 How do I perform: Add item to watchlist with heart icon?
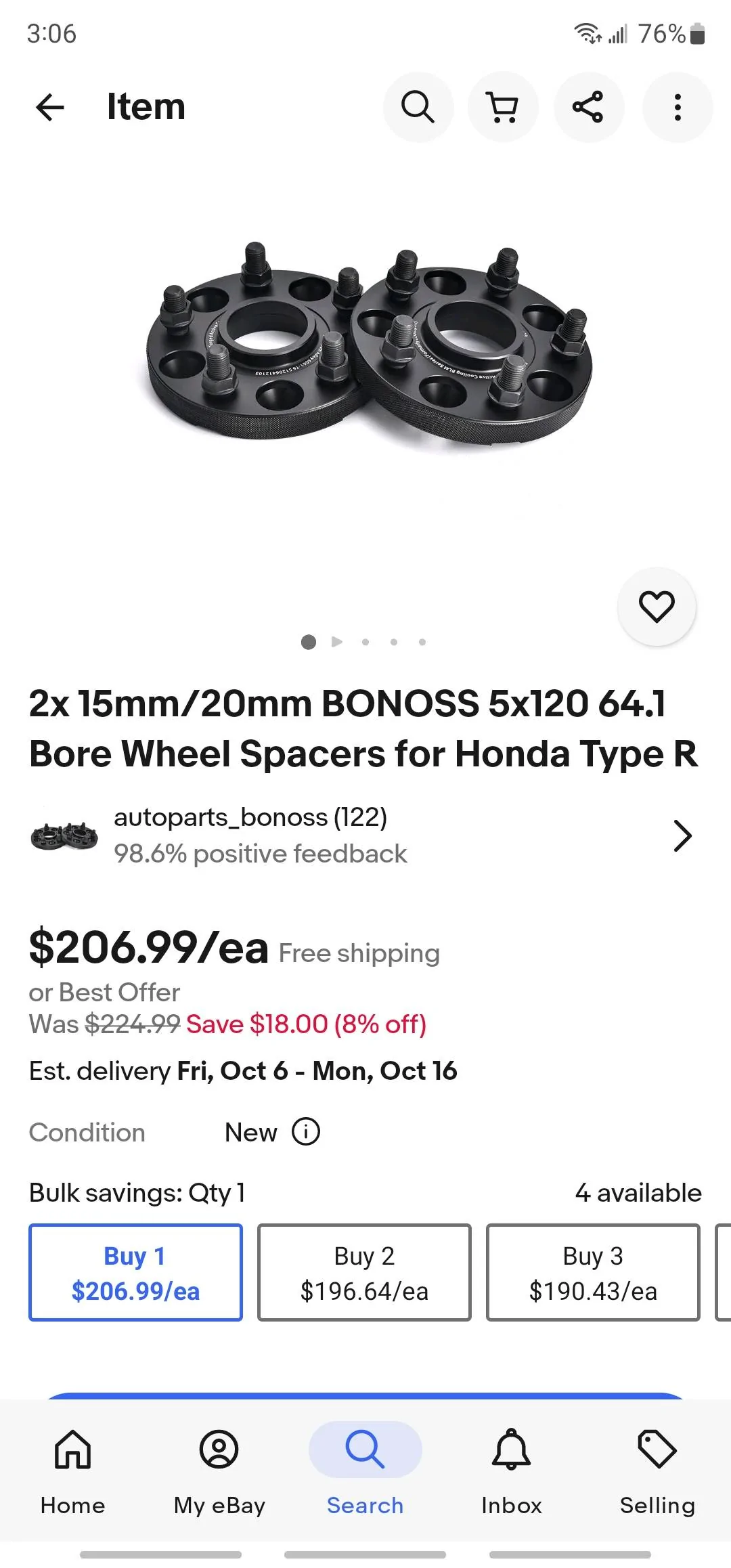656,606
